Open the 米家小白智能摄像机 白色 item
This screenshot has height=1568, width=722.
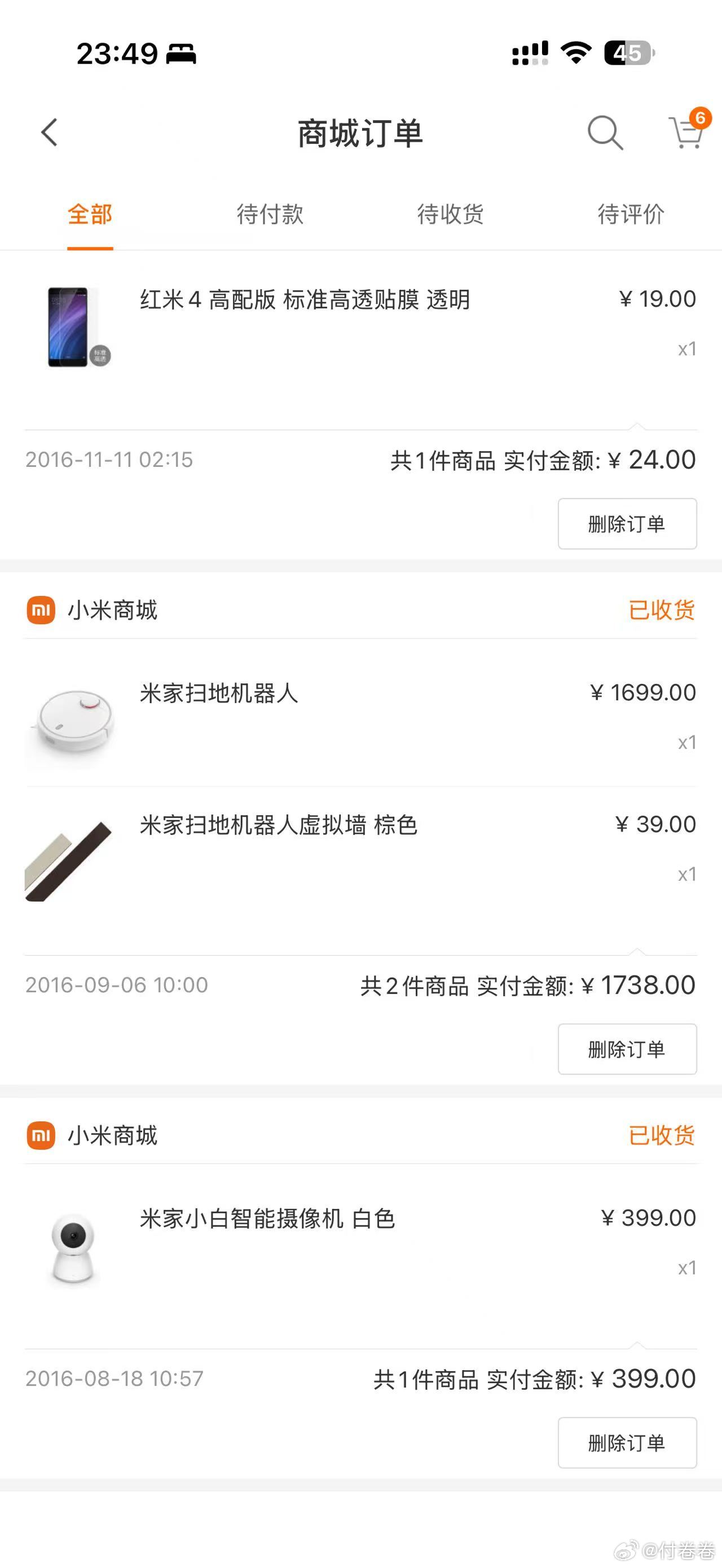pyautogui.click(x=268, y=1219)
